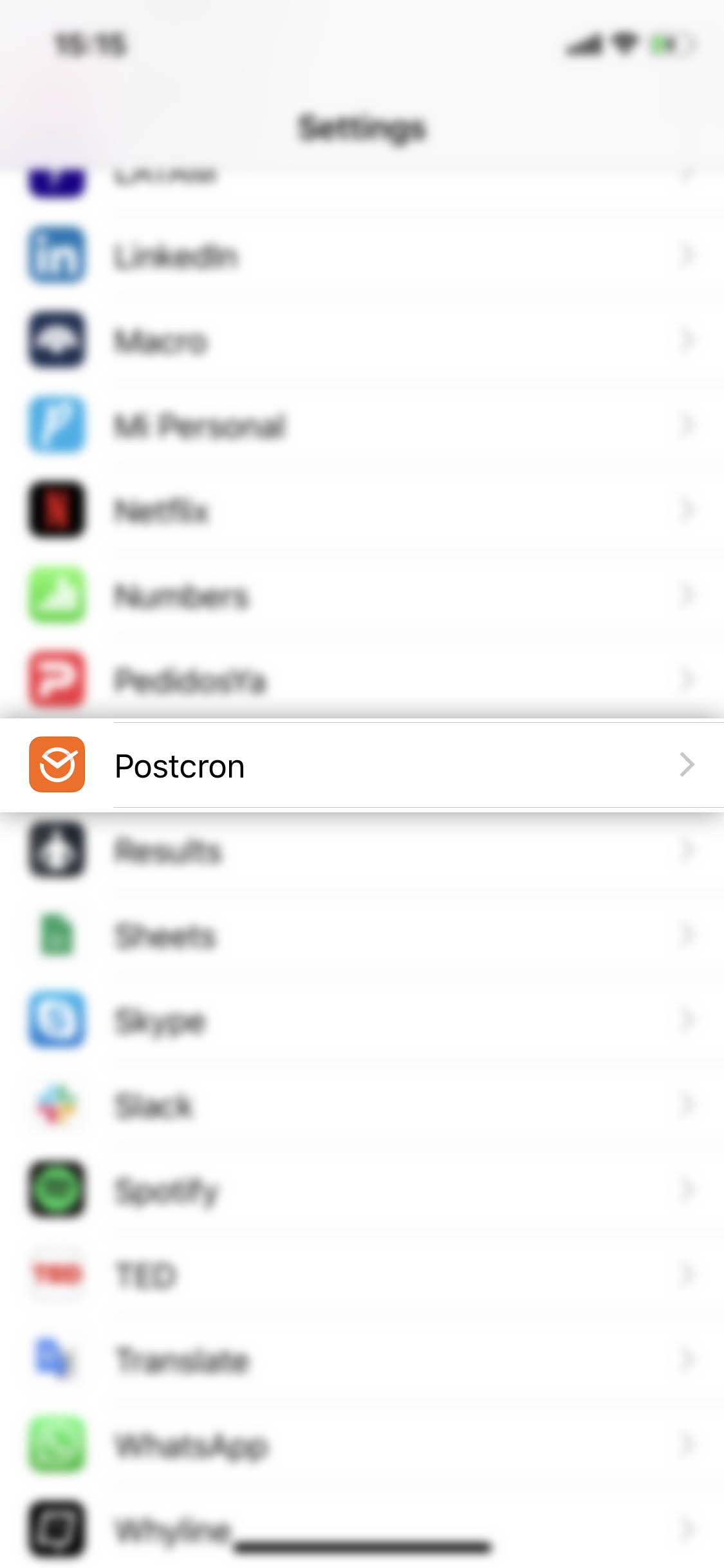Open Translate settings row
724x1568 pixels.
pyautogui.click(x=362, y=1360)
